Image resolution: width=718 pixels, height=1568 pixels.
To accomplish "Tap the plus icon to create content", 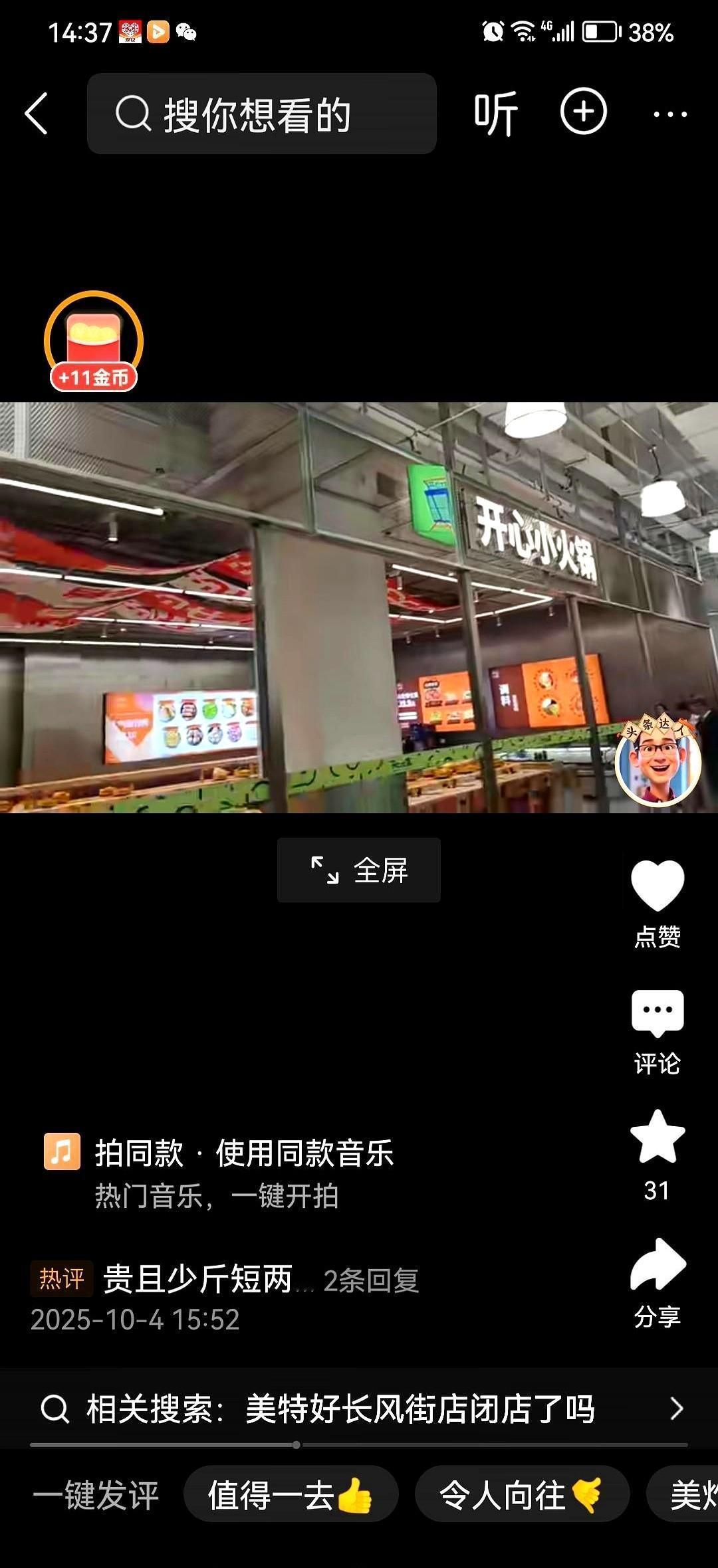I will point(583,112).
